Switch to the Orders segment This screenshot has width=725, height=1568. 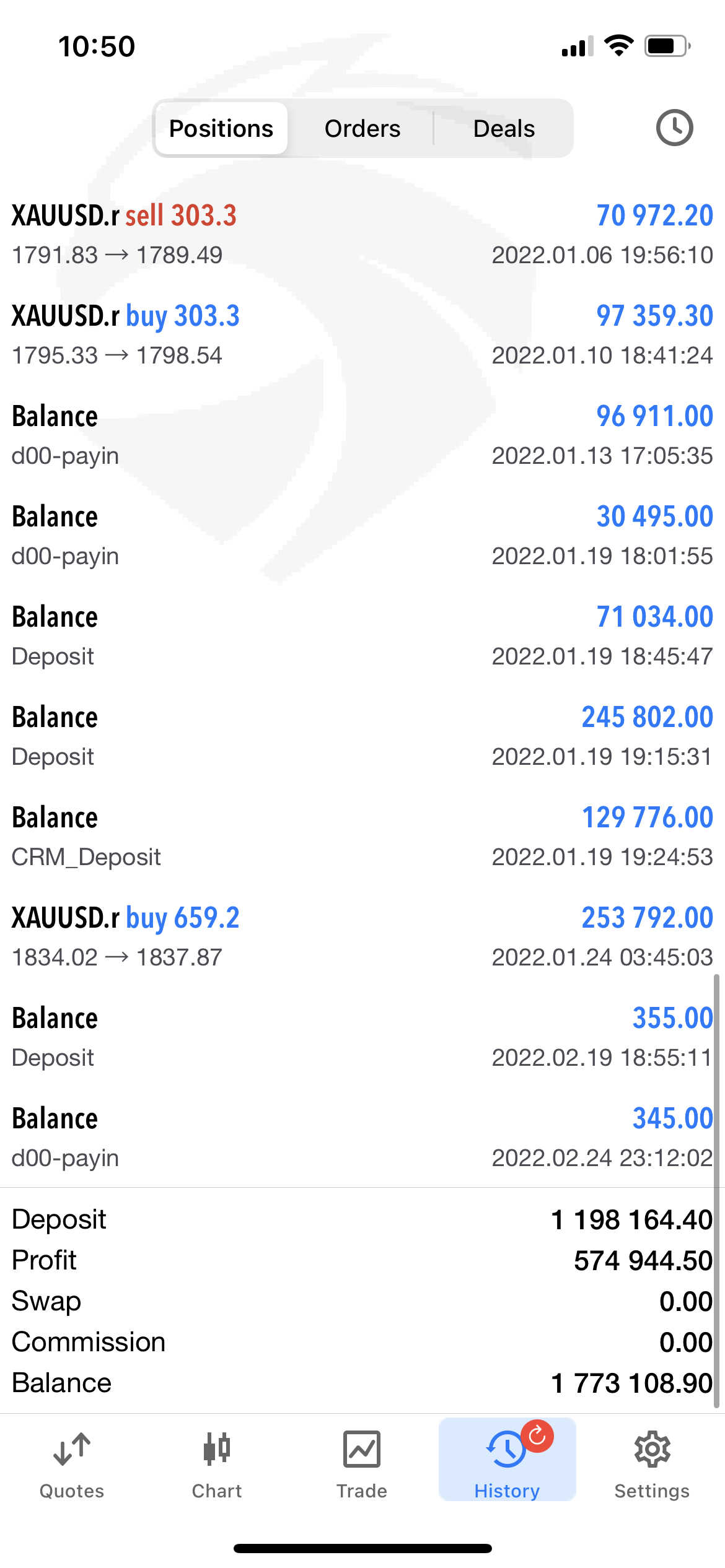362,129
